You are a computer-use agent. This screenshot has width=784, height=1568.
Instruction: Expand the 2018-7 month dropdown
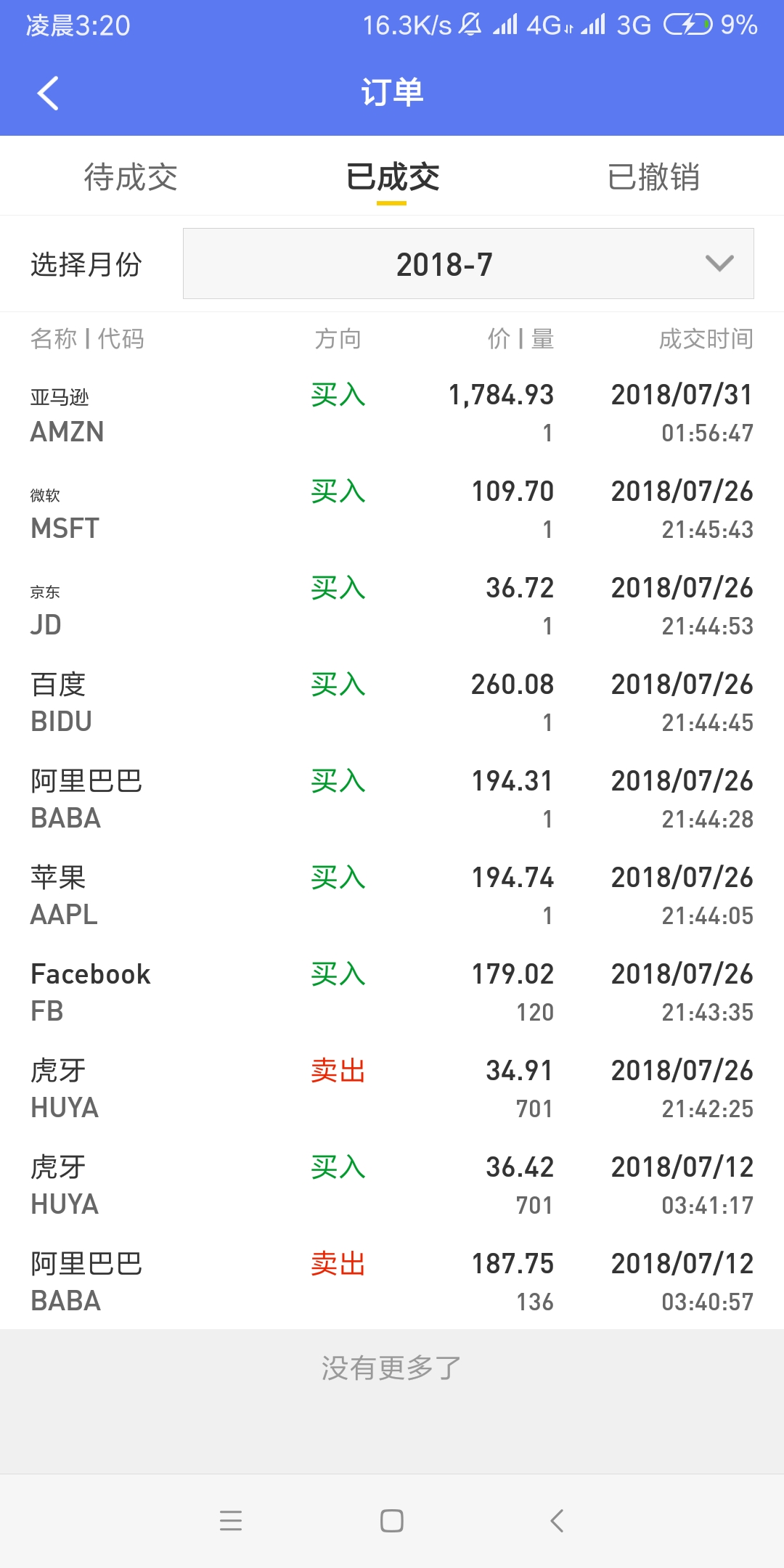468,264
